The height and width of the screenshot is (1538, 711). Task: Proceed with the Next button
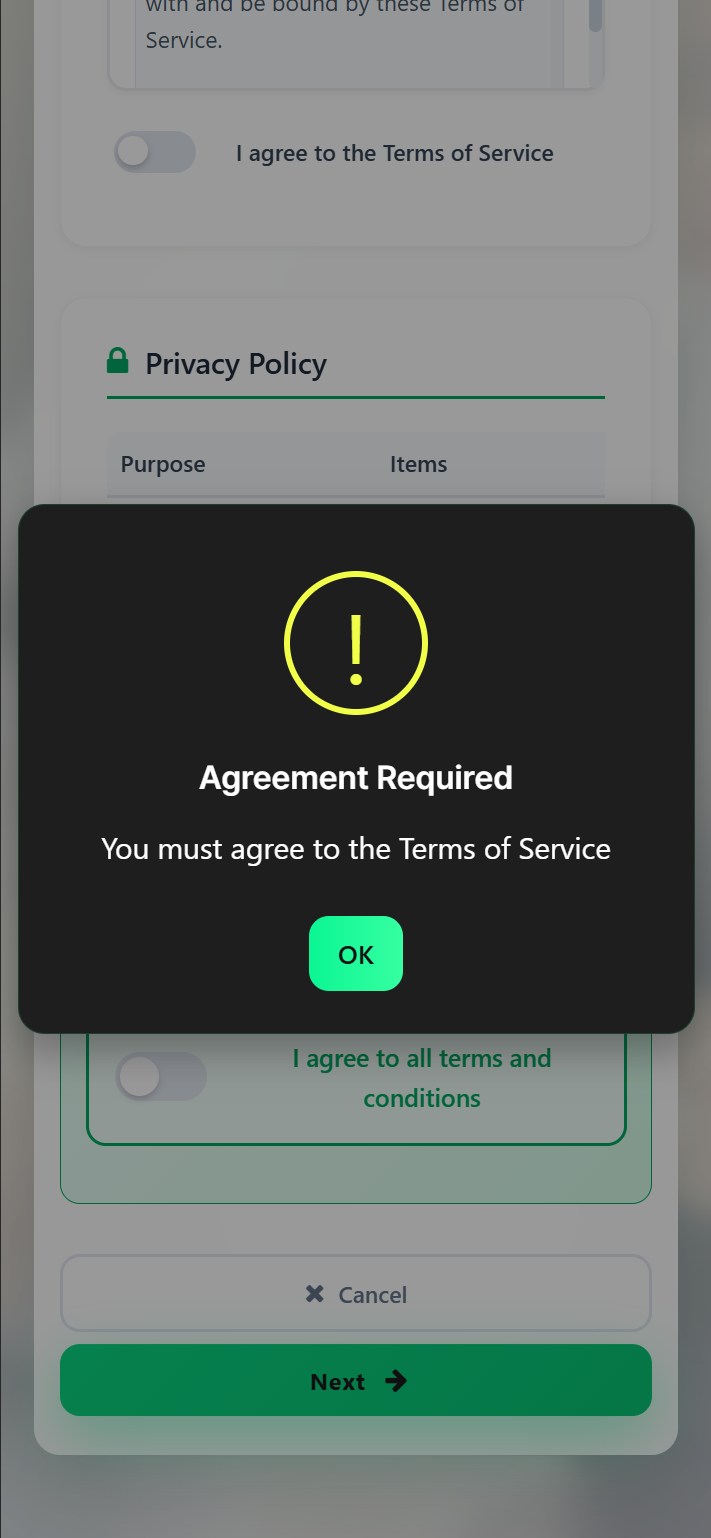point(356,1381)
